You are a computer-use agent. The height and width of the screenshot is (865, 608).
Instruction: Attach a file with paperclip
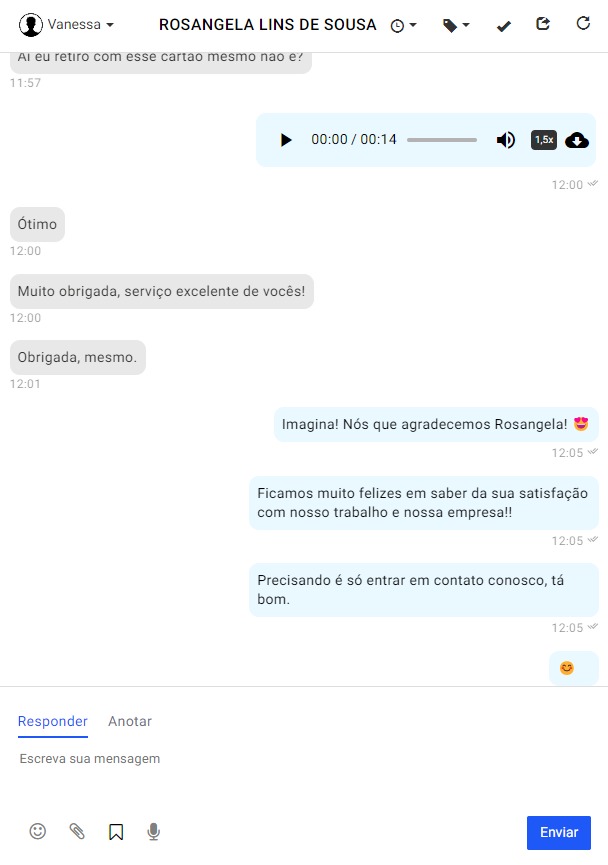tap(77, 831)
